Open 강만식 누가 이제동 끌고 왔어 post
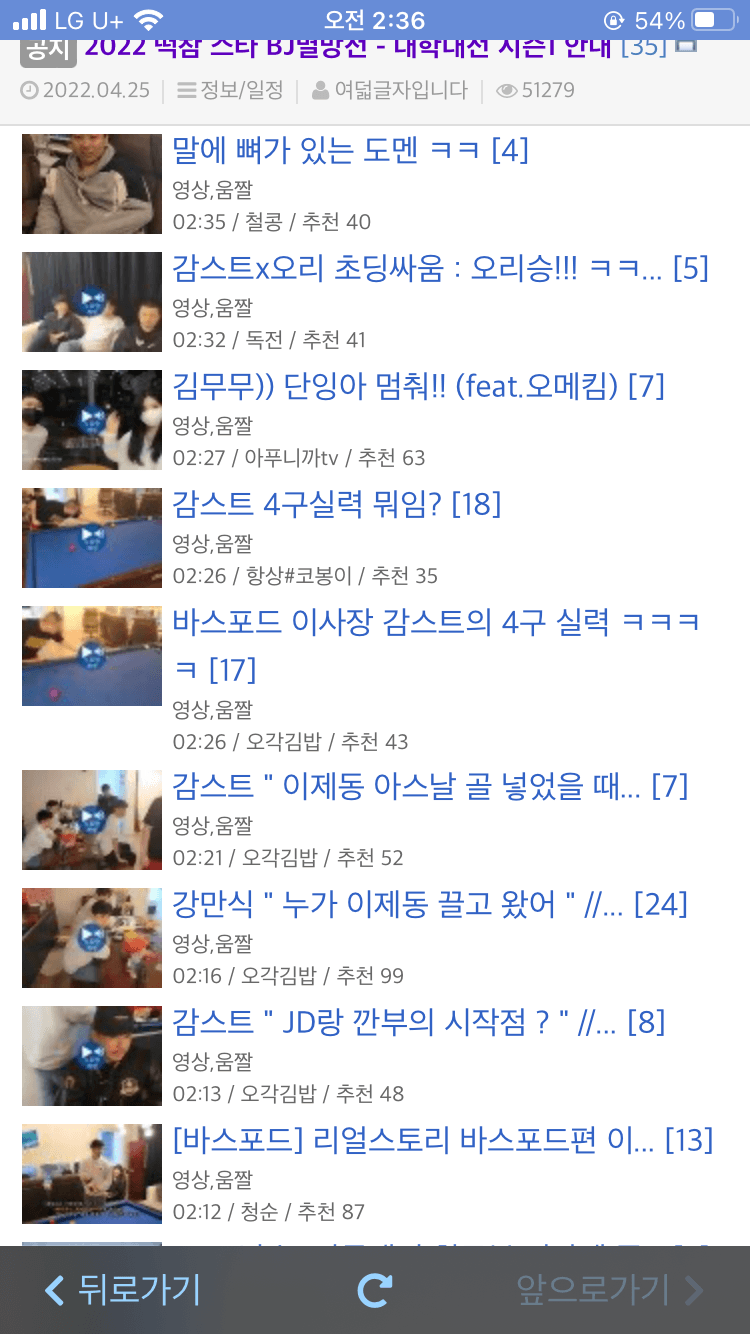The height and width of the screenshot is (1334, 750). pyautogui.click(x=430, y=905)
